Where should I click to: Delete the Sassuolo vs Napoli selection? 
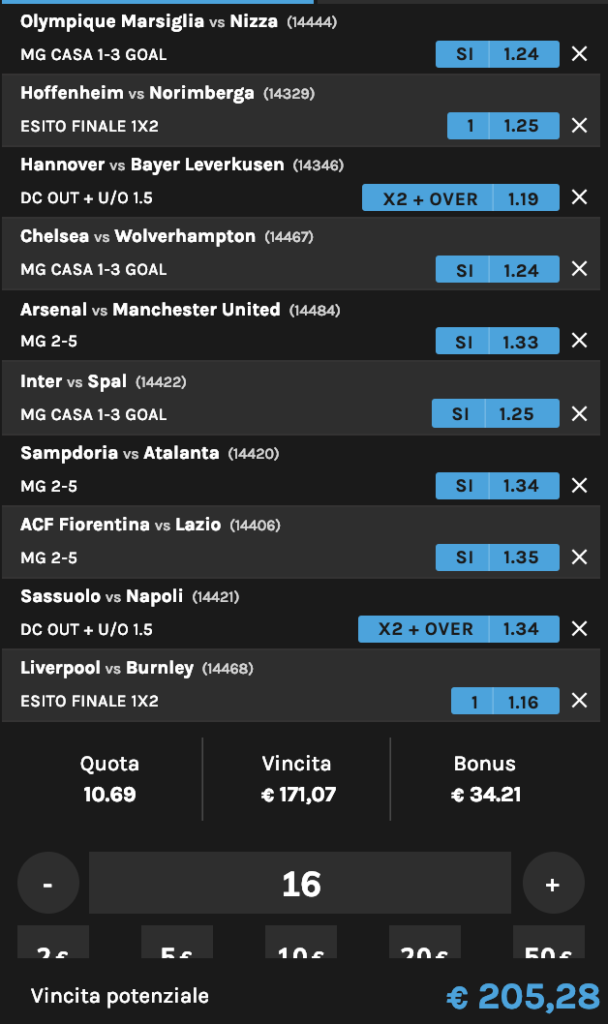pos(579,629)
